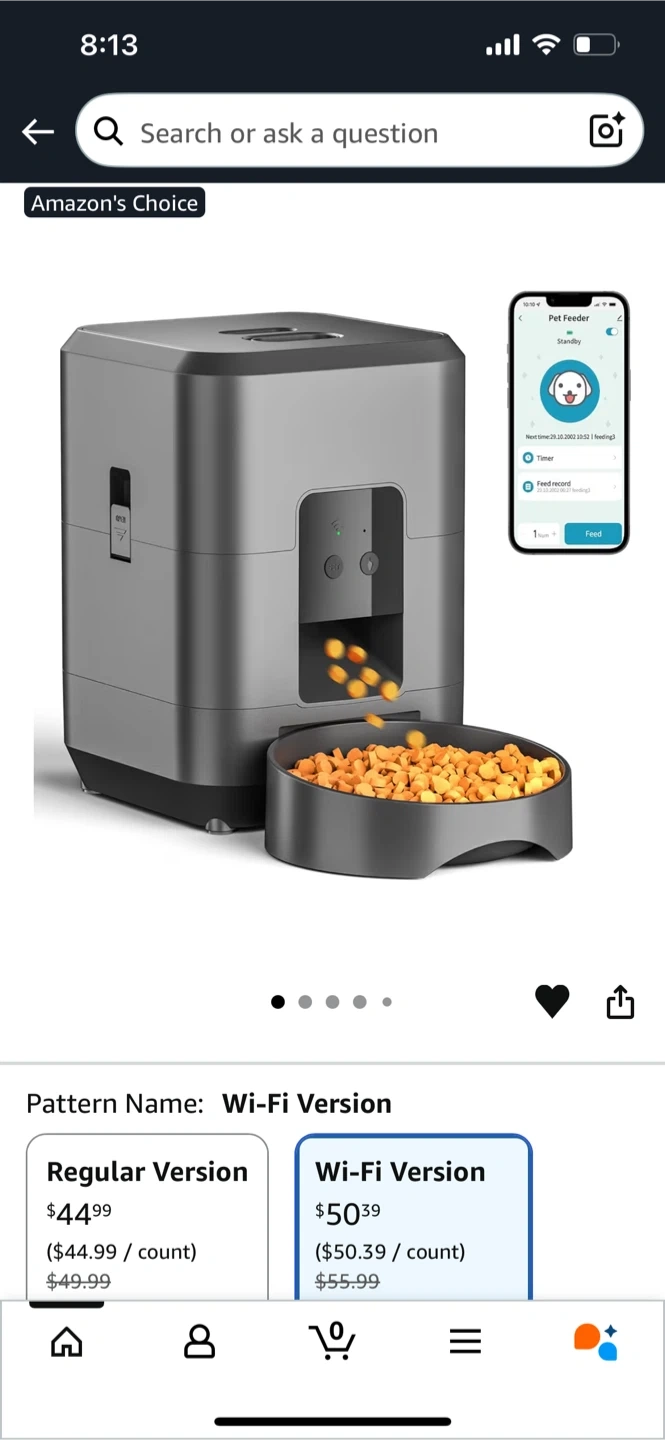Tap the search or ask a question field
The width and height of the screenshot is (665, 1440).
coord(340,131)
